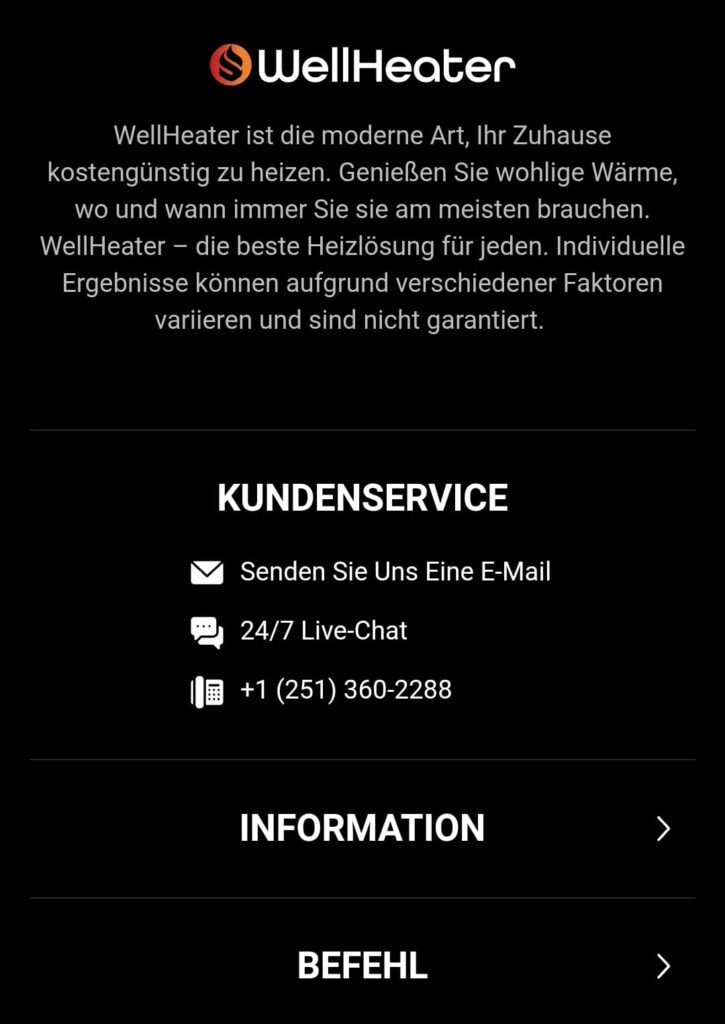Open Senden Sie Uns Eine E-Mail link

pyautogui.click(x=394, y=572)
